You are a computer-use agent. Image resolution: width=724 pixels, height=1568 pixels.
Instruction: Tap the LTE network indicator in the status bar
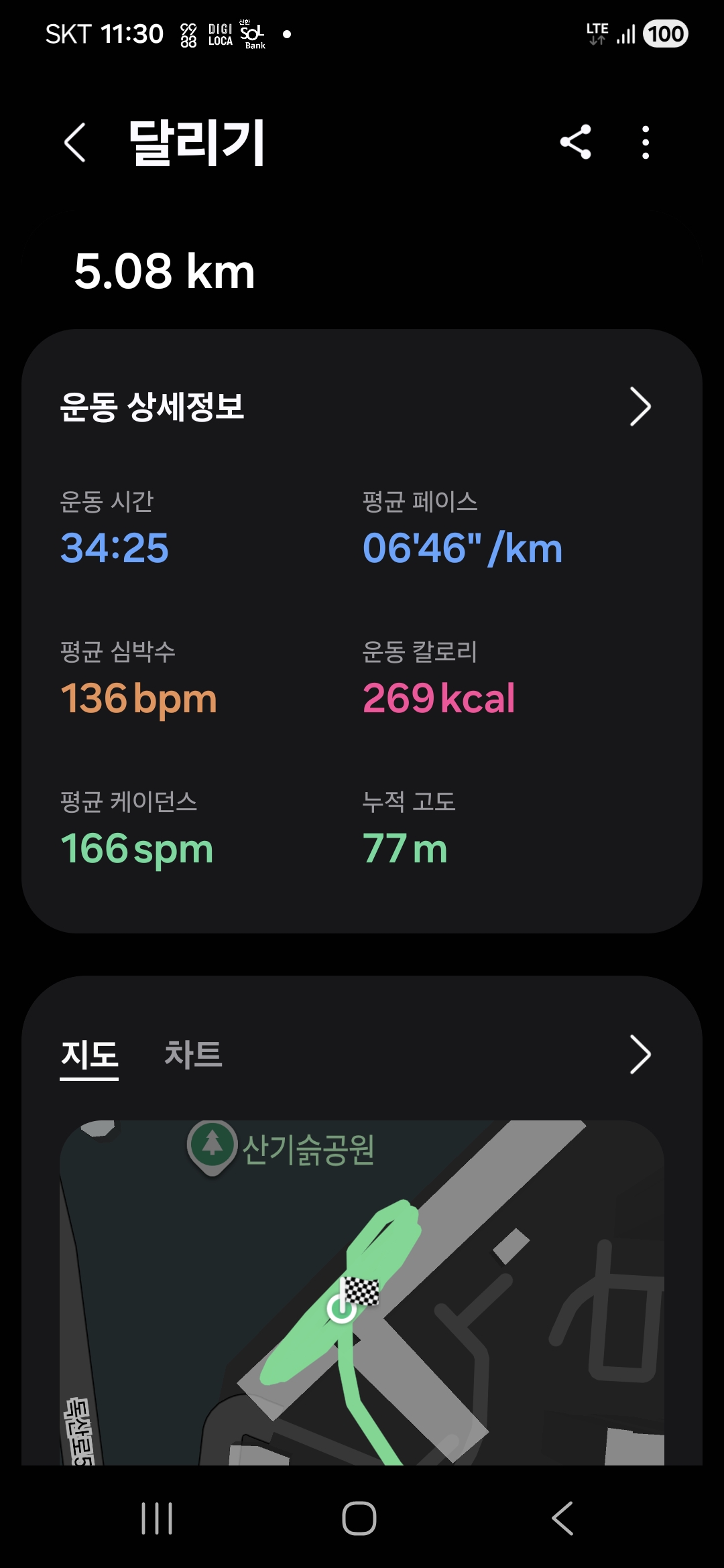595,32
